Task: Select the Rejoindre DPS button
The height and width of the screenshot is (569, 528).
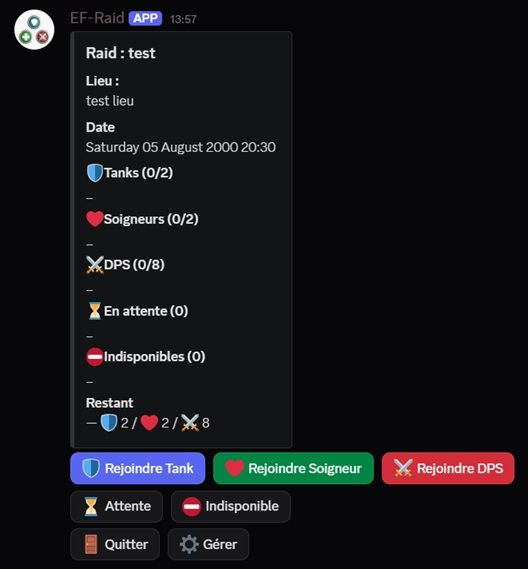Action: coord(448,468)
